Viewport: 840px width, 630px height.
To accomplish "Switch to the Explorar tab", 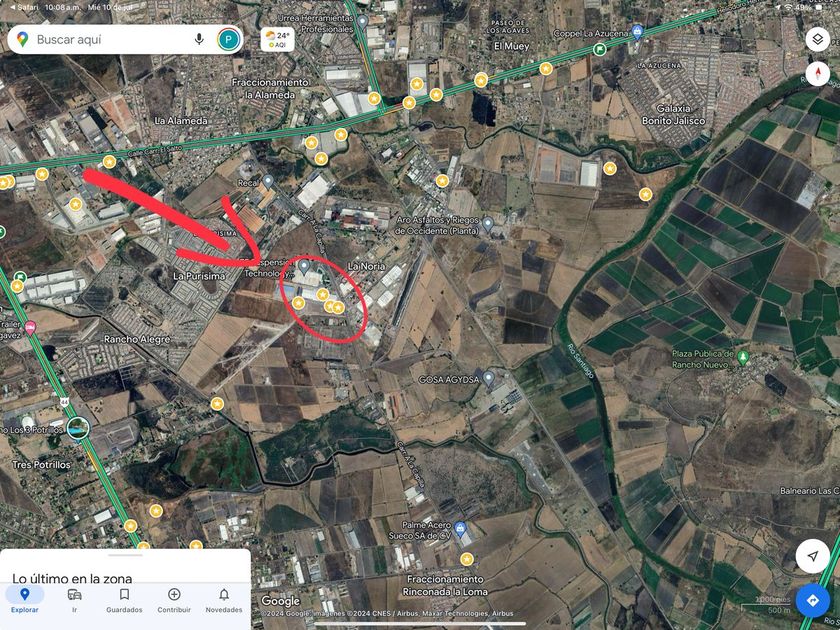I will pos(25,600).
